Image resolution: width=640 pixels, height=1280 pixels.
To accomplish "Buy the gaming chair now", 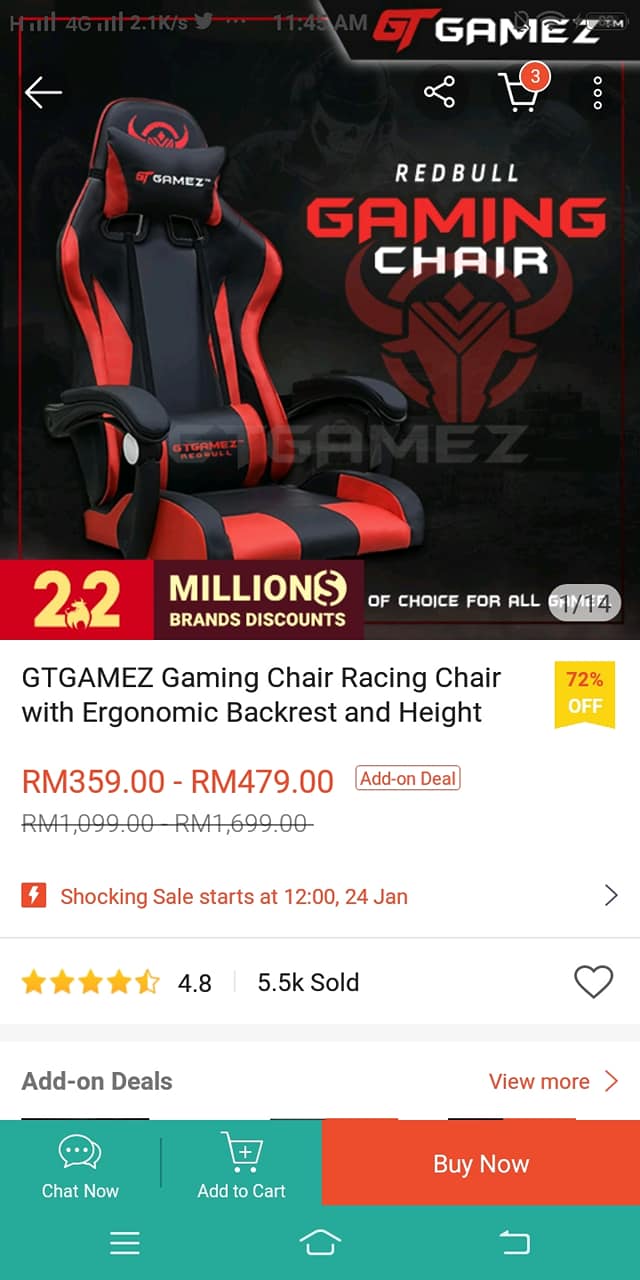I will (481, 1164).
